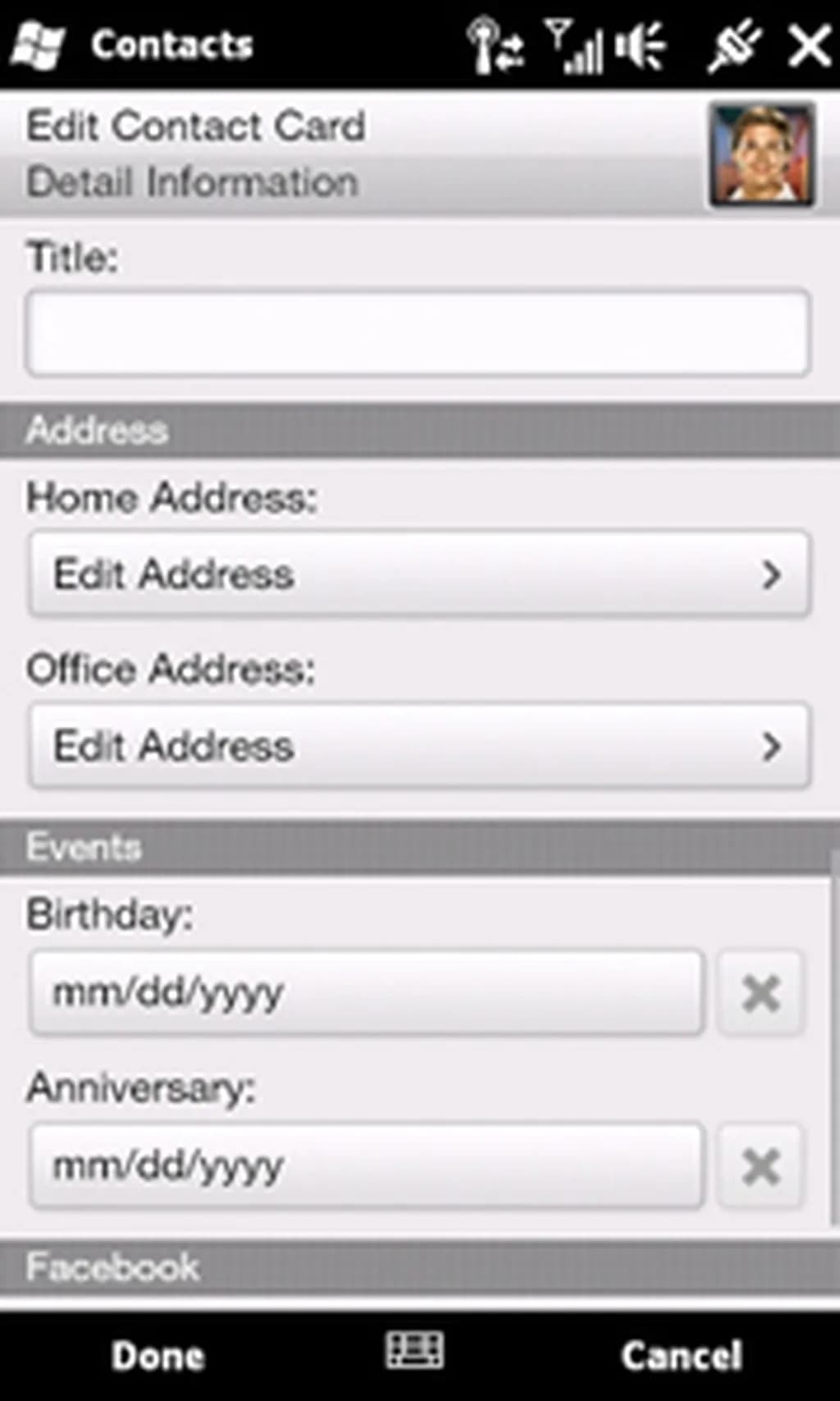Open Edit Address under Office Address
This screenshot has height=1401, width=840.
tap(418, 746)
